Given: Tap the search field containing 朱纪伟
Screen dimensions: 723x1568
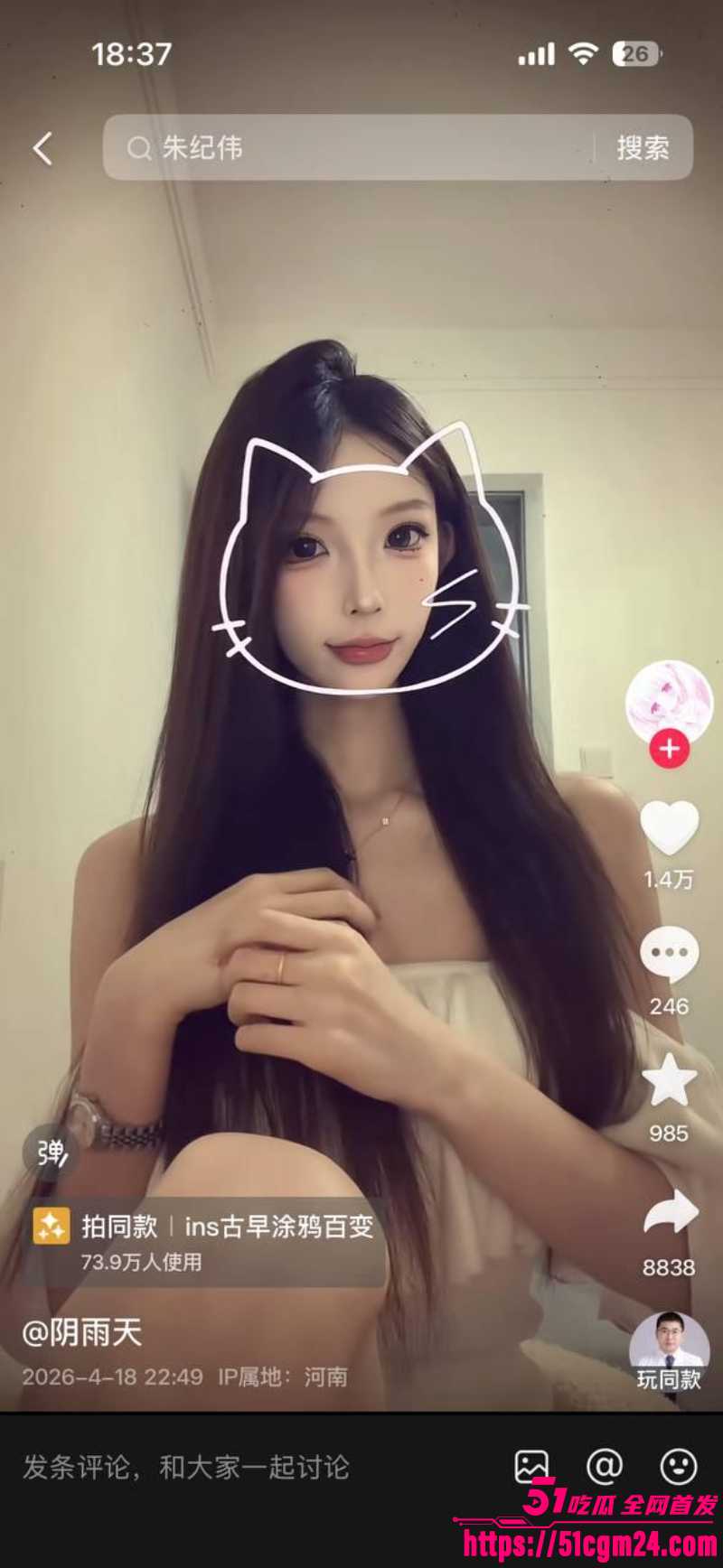Looking at the screenshot, I should point(352,147).
